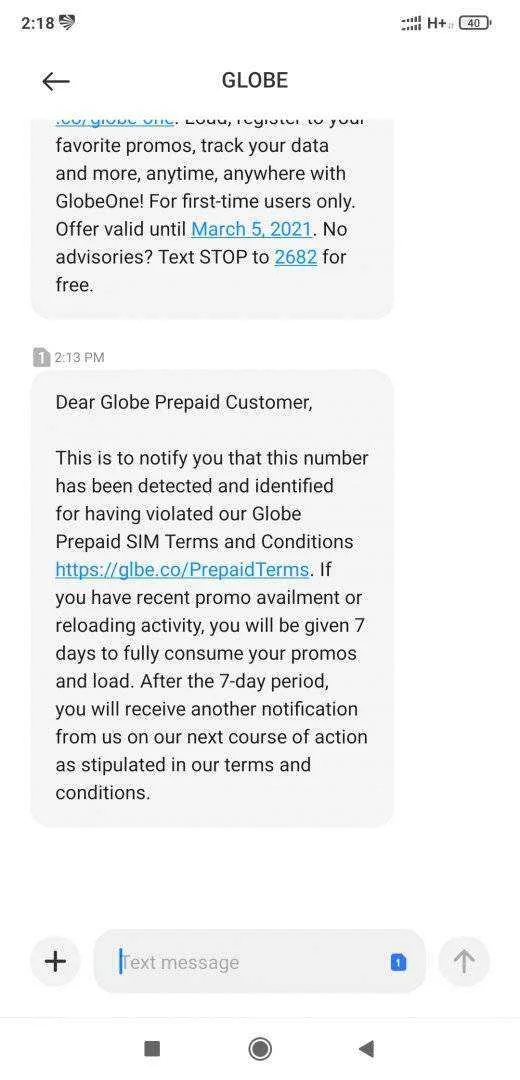
Task: Tap the March 5, 2021 date link
Action: coord(253,229)
